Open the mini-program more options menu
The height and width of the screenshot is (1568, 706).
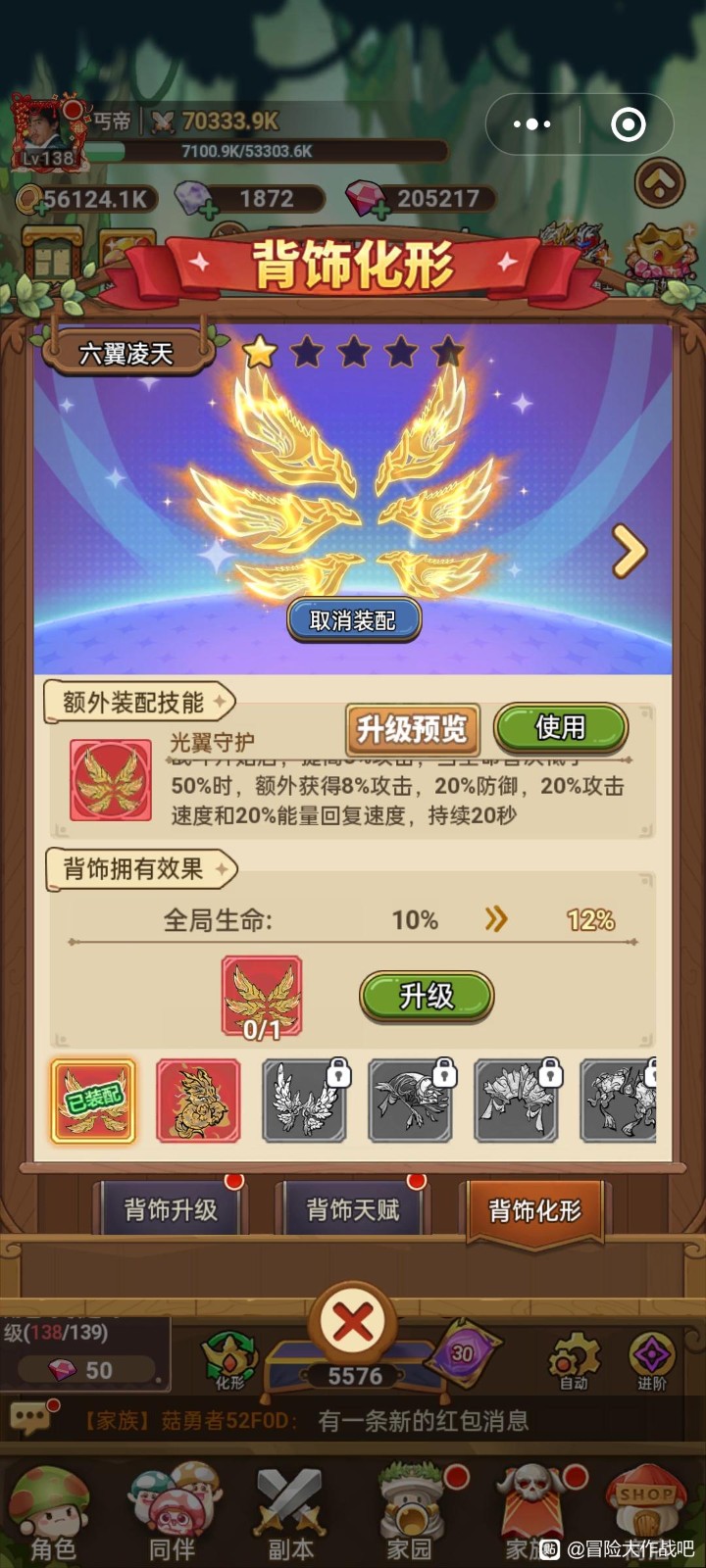pyautogui.click(x=531, y=124)
